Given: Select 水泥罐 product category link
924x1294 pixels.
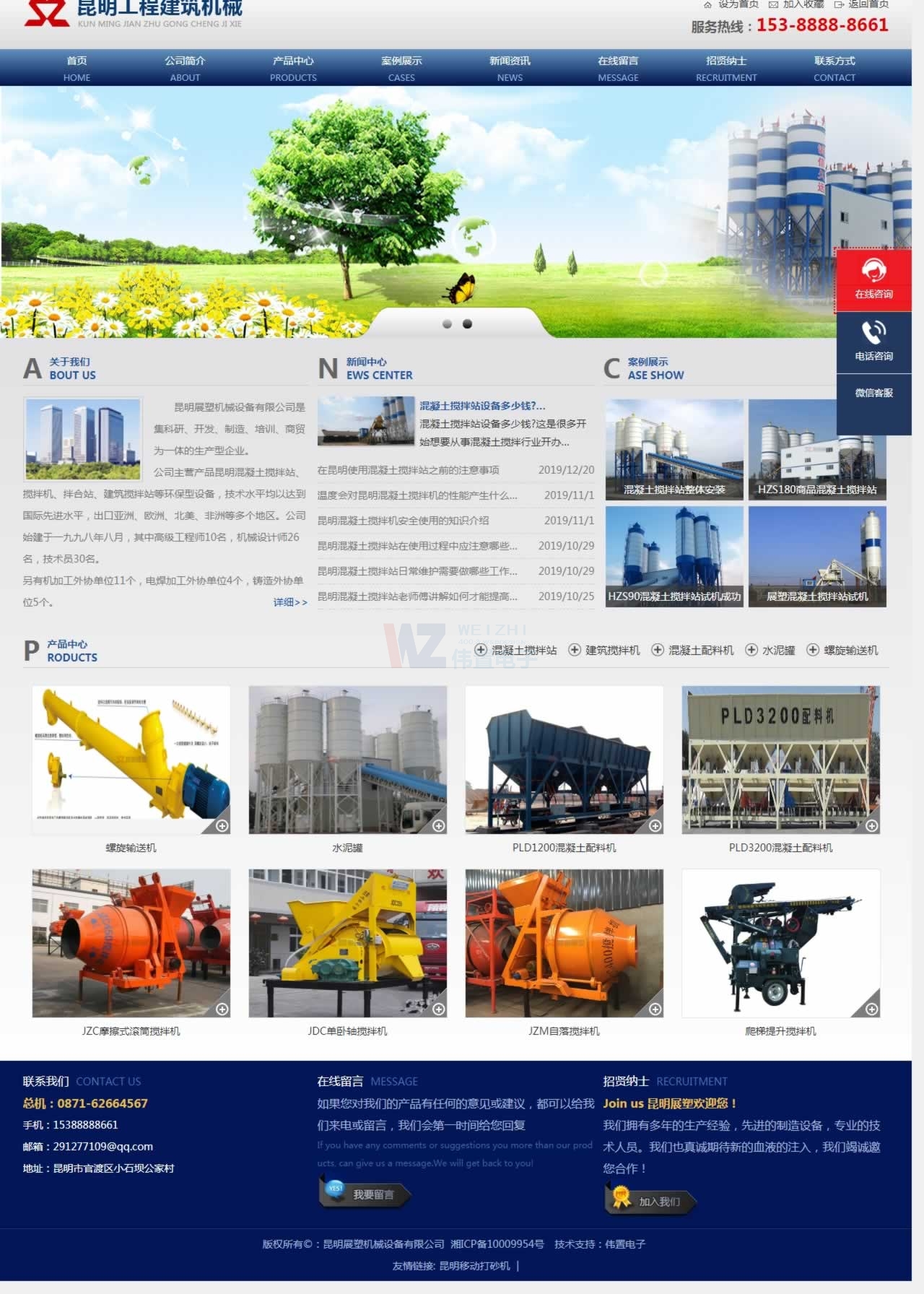Looking at the screenshot, I should pyautogui.click(x=777, y=650).
